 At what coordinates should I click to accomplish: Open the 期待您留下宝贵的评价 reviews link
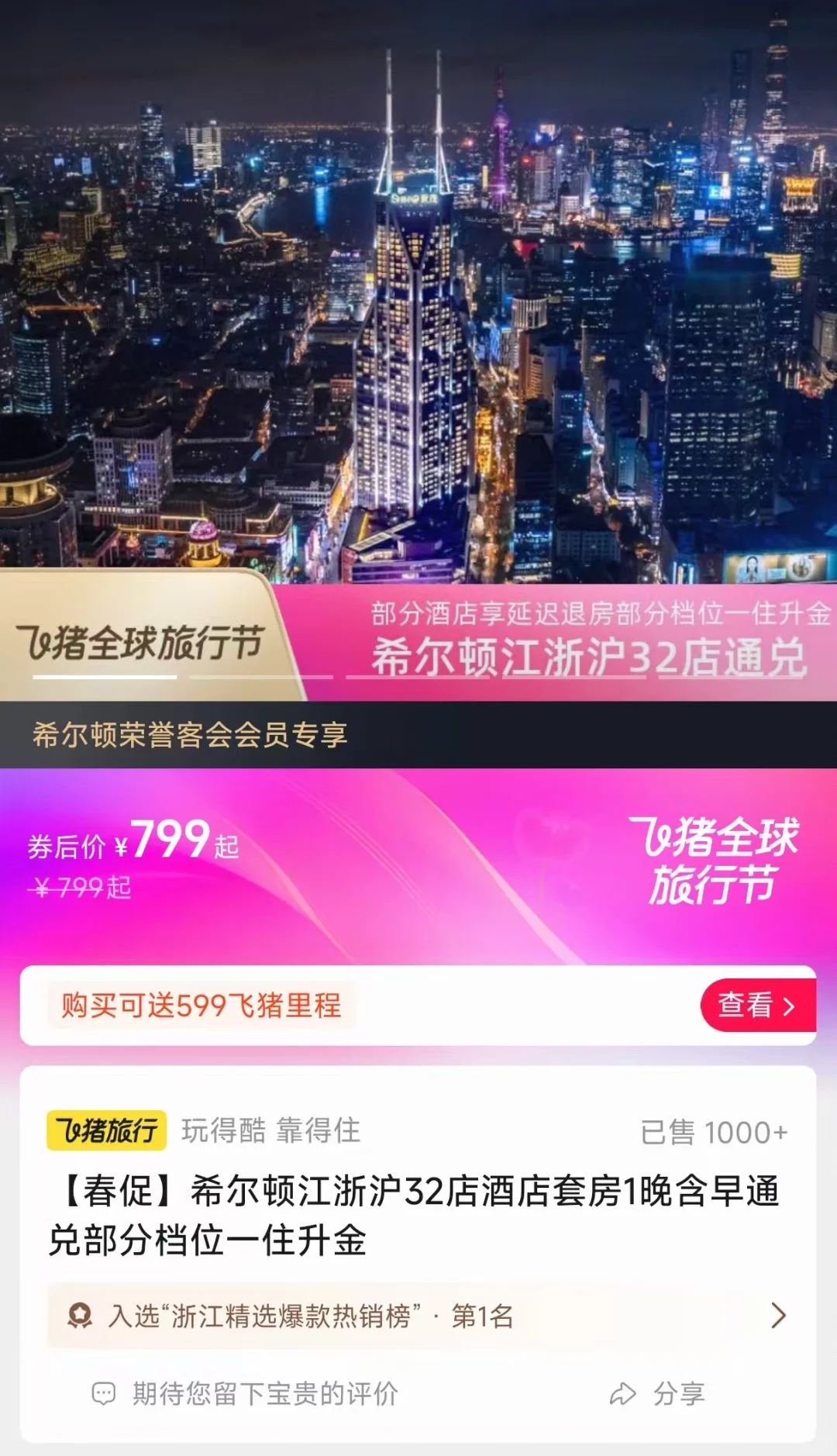click(246, 1394)
